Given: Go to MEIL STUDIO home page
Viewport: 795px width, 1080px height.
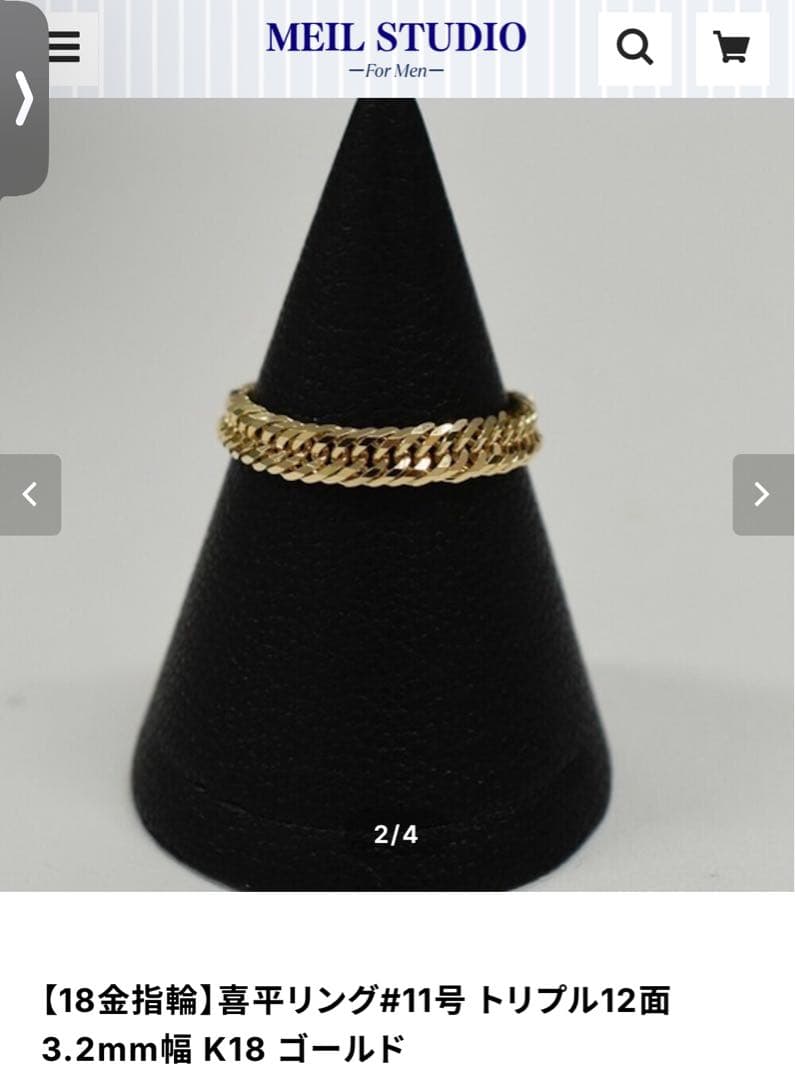Looking at the screenshot, I should tap(396, 47).
